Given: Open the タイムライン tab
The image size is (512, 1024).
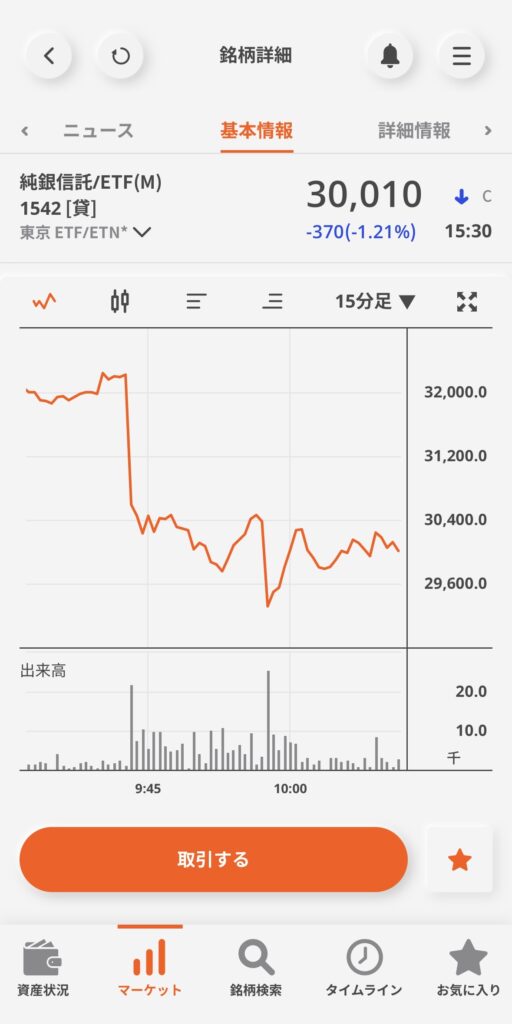Looking at the screenshot, I should (x=364, y=967).
